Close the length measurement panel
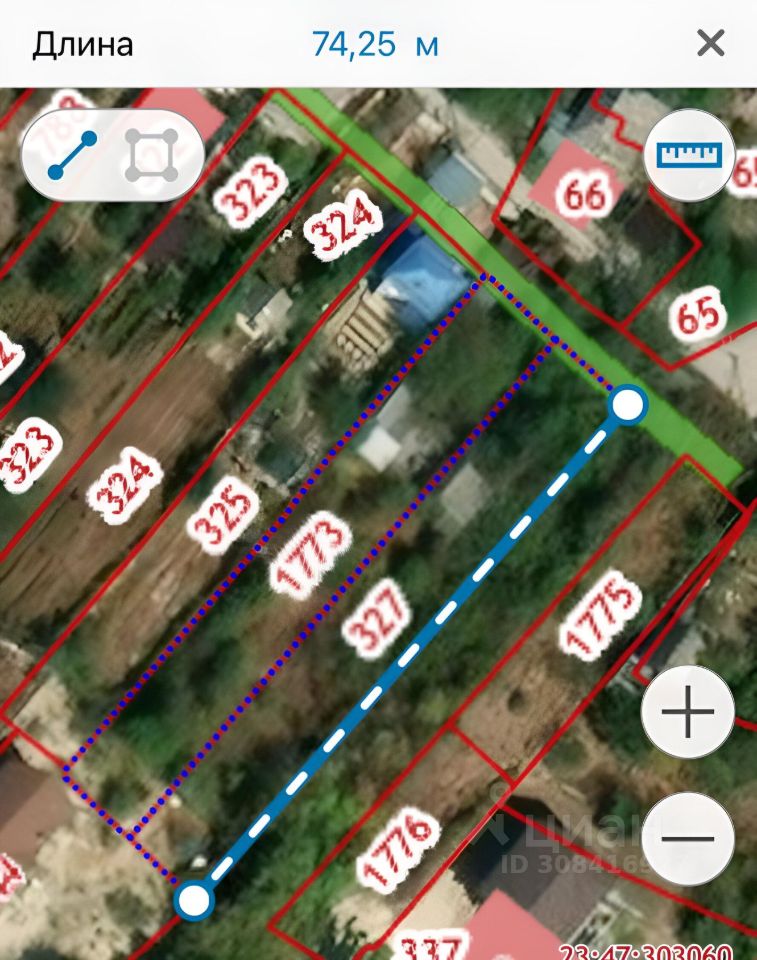 (710, 43)
